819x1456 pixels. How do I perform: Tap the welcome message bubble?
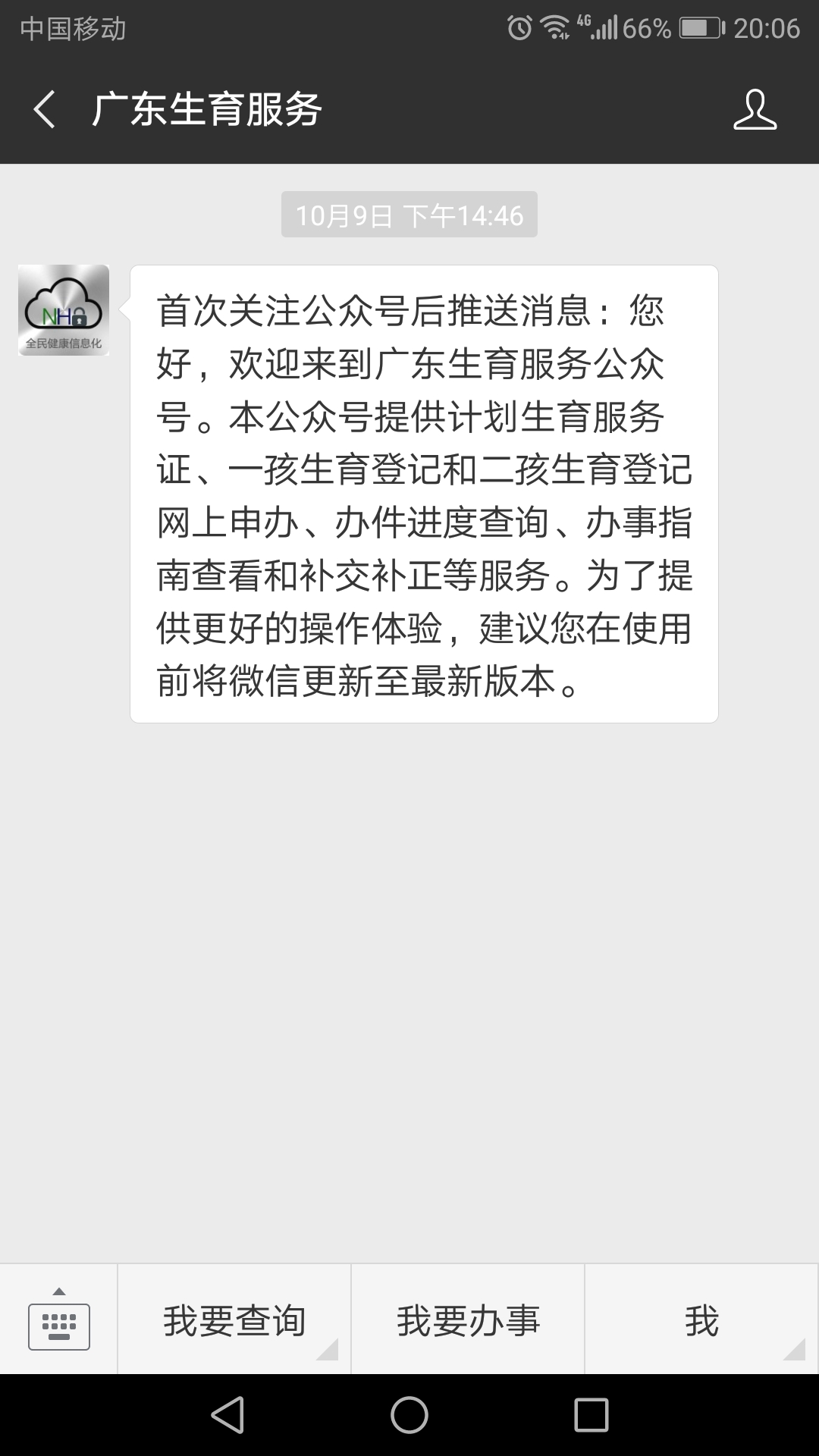(423, 493)
